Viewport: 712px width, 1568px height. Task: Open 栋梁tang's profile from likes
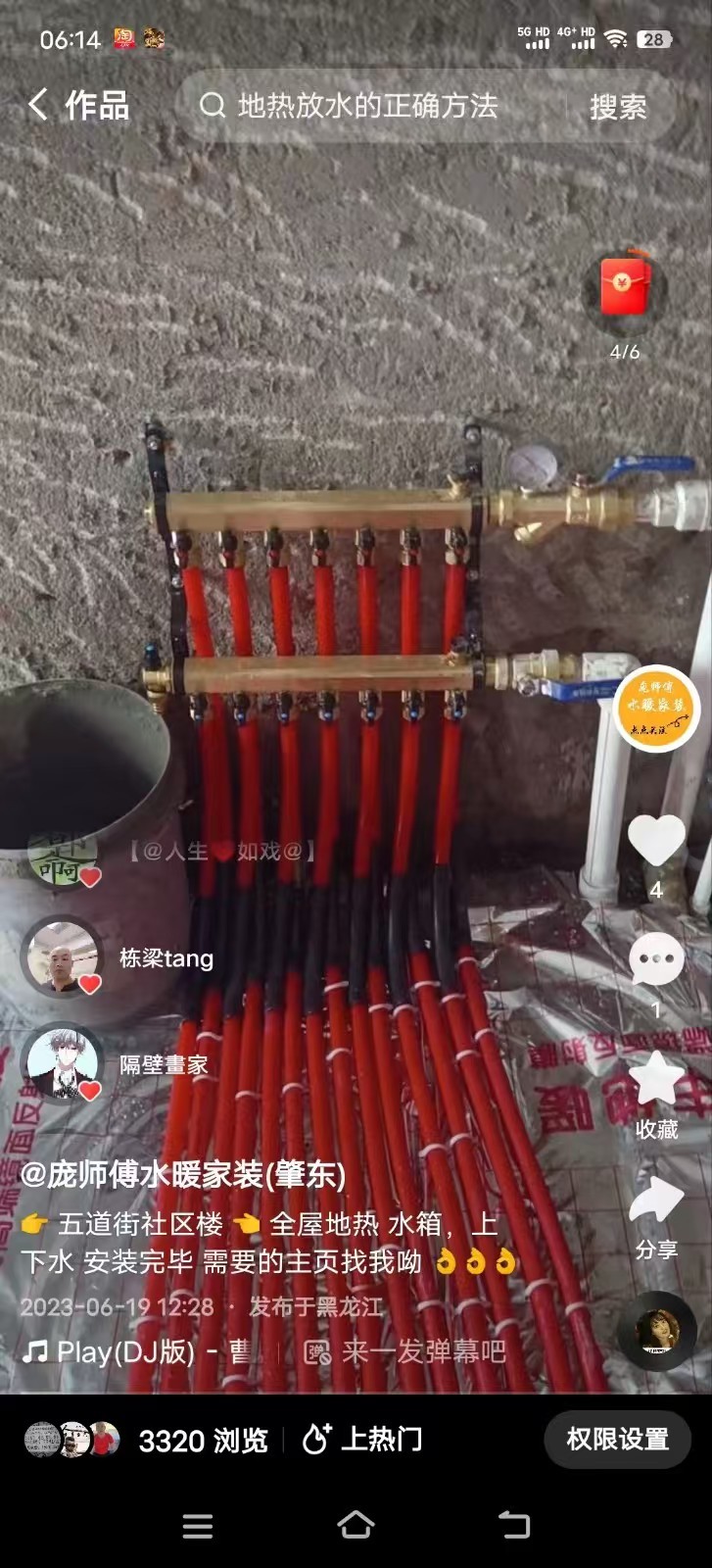point(63,956)
